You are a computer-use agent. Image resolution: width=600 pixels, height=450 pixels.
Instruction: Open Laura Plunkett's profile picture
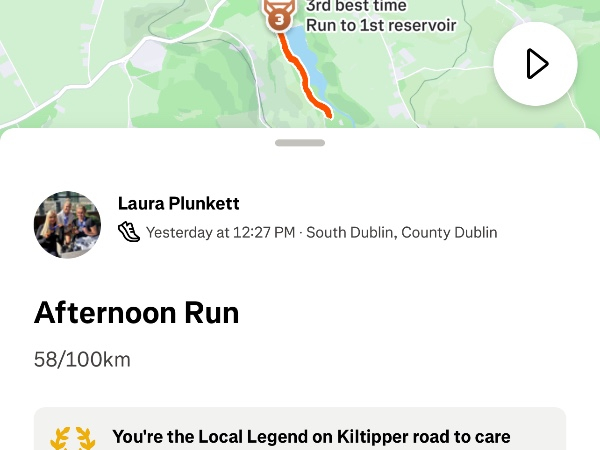click(x=67, y=225)
